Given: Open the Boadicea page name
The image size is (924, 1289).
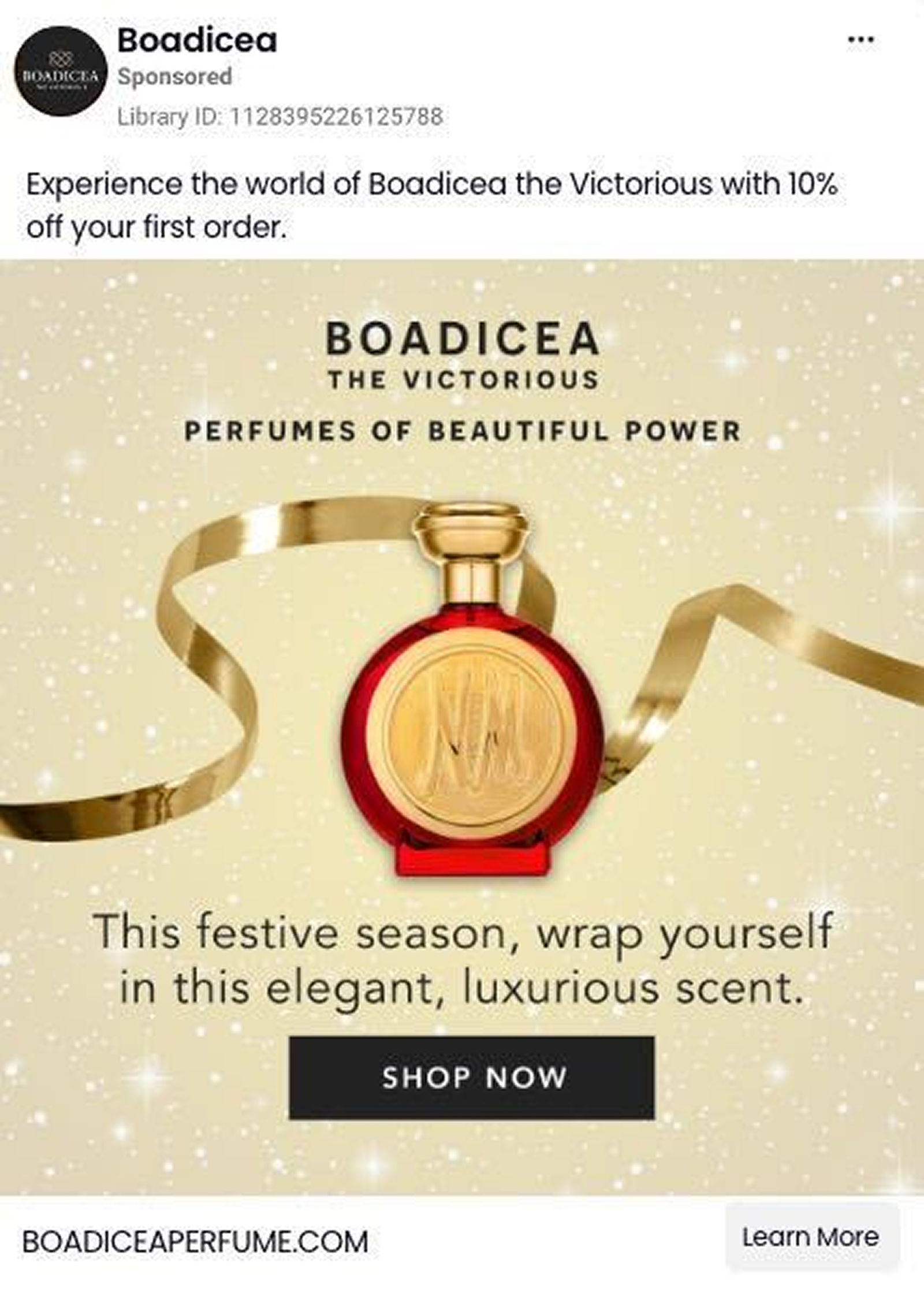Looking at the screenshot, I should (x=197, y=40).
